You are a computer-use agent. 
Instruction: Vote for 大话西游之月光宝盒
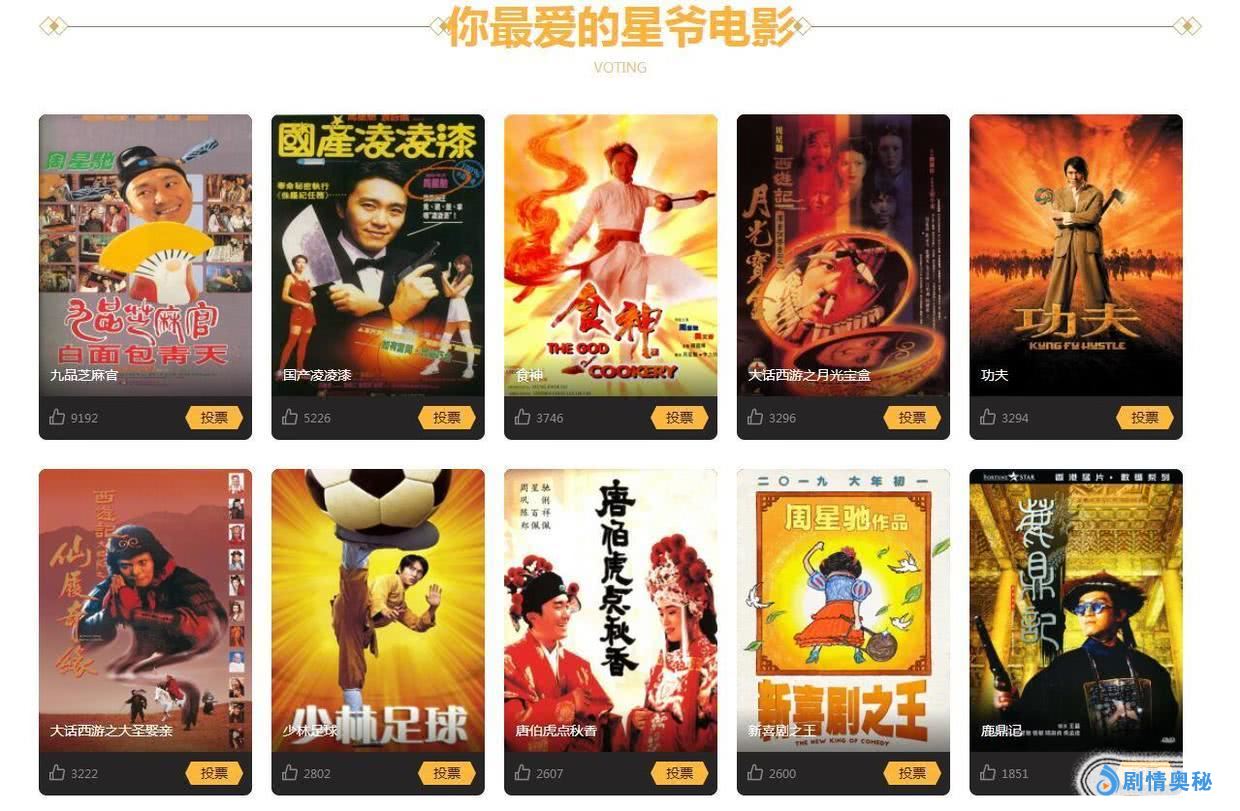912,418
